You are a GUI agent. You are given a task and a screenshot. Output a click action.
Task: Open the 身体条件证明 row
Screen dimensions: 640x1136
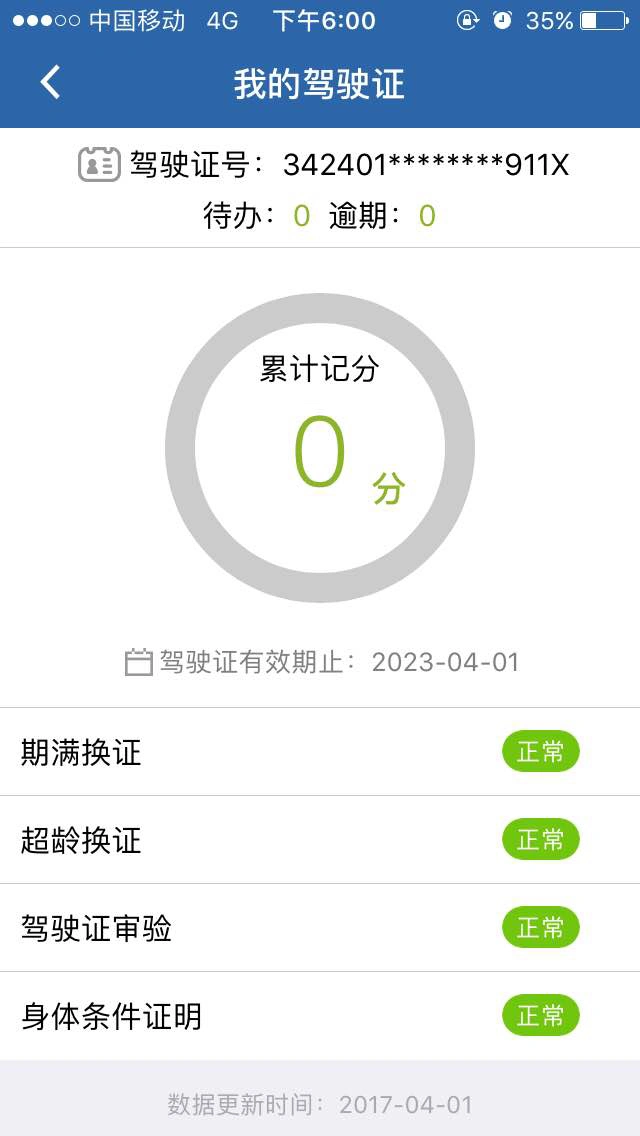pyautogui.click(x=320, y=1016)
